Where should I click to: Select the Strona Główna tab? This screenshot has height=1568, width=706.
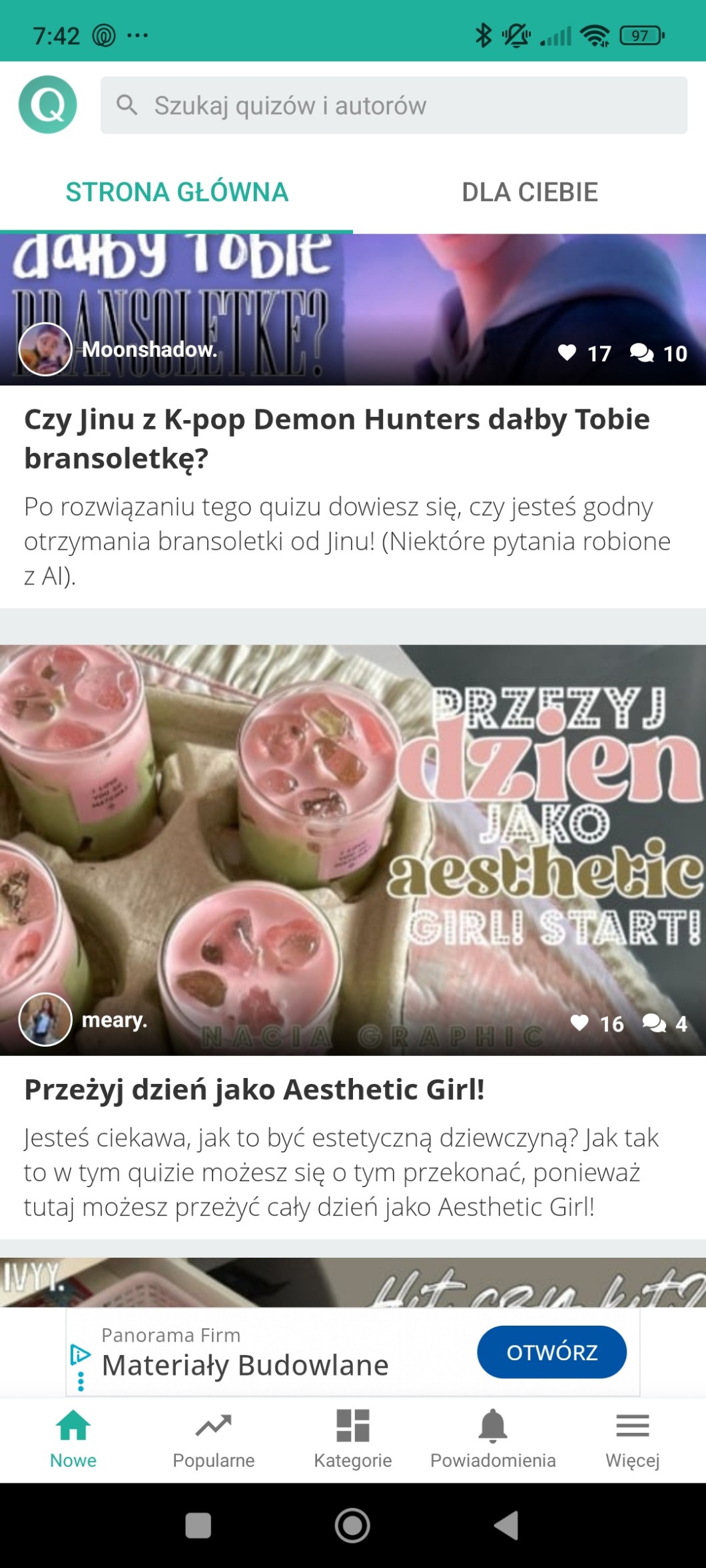click(176, 192)
